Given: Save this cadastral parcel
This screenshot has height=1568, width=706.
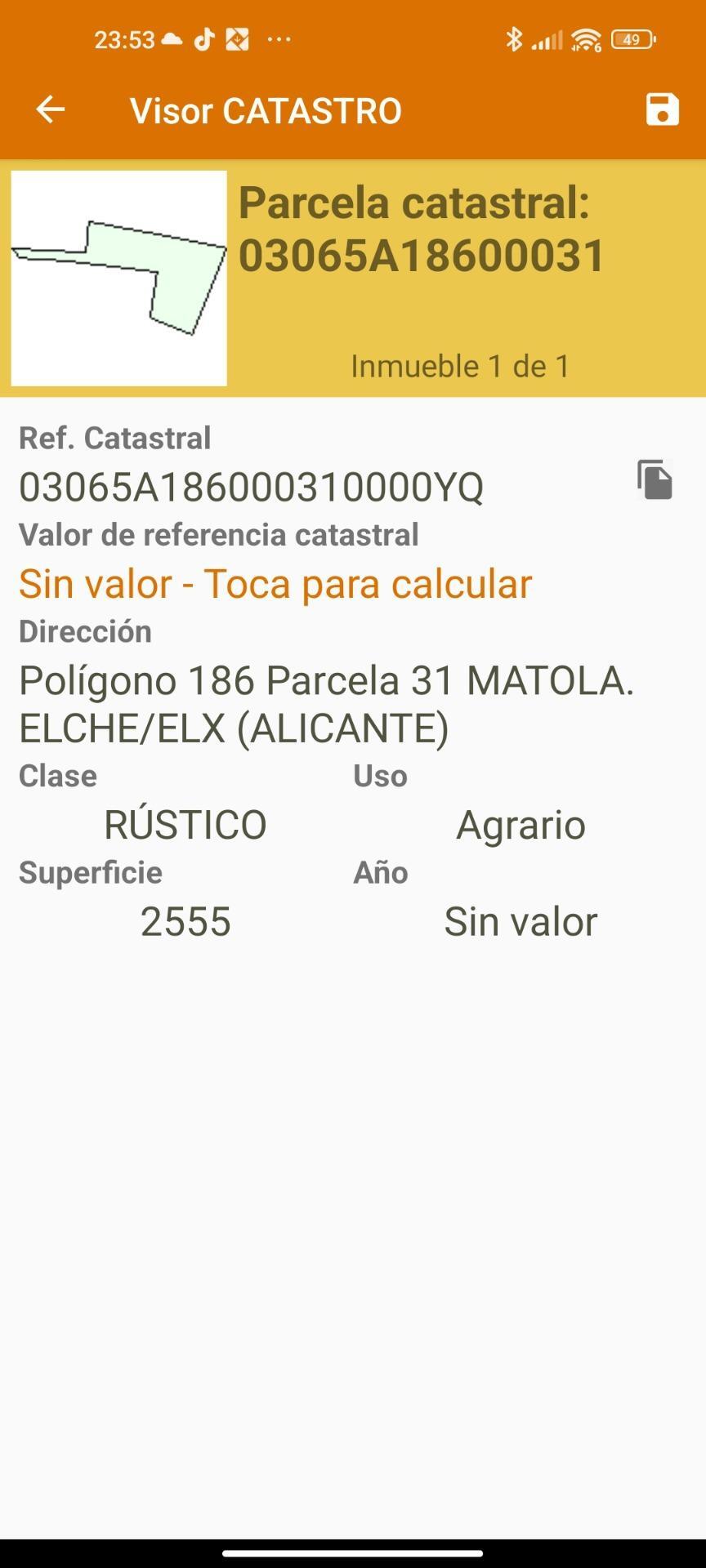Looking at the screenshot, I should (662, 109).
